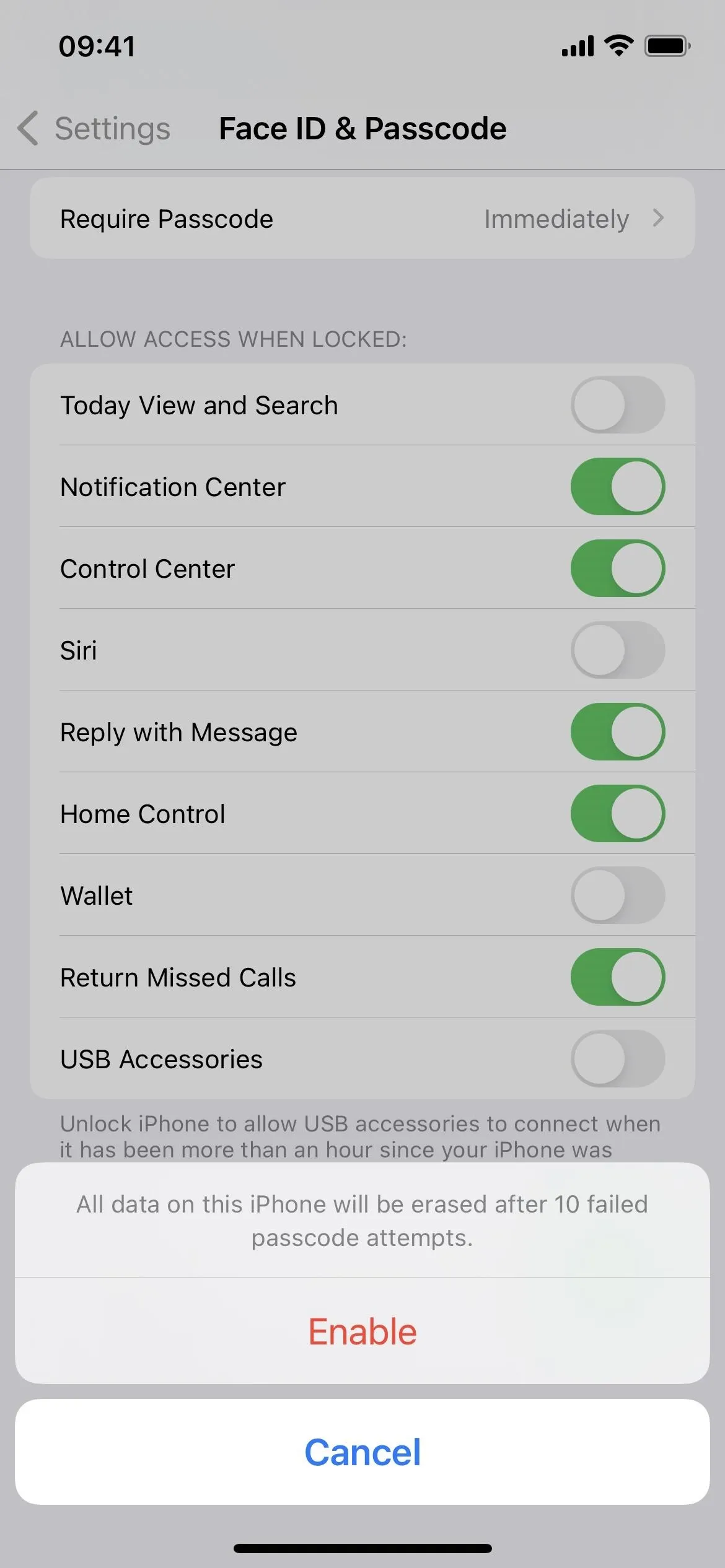Turn on Today View and Search
The image size is (725, 1568).
(618, 405)
